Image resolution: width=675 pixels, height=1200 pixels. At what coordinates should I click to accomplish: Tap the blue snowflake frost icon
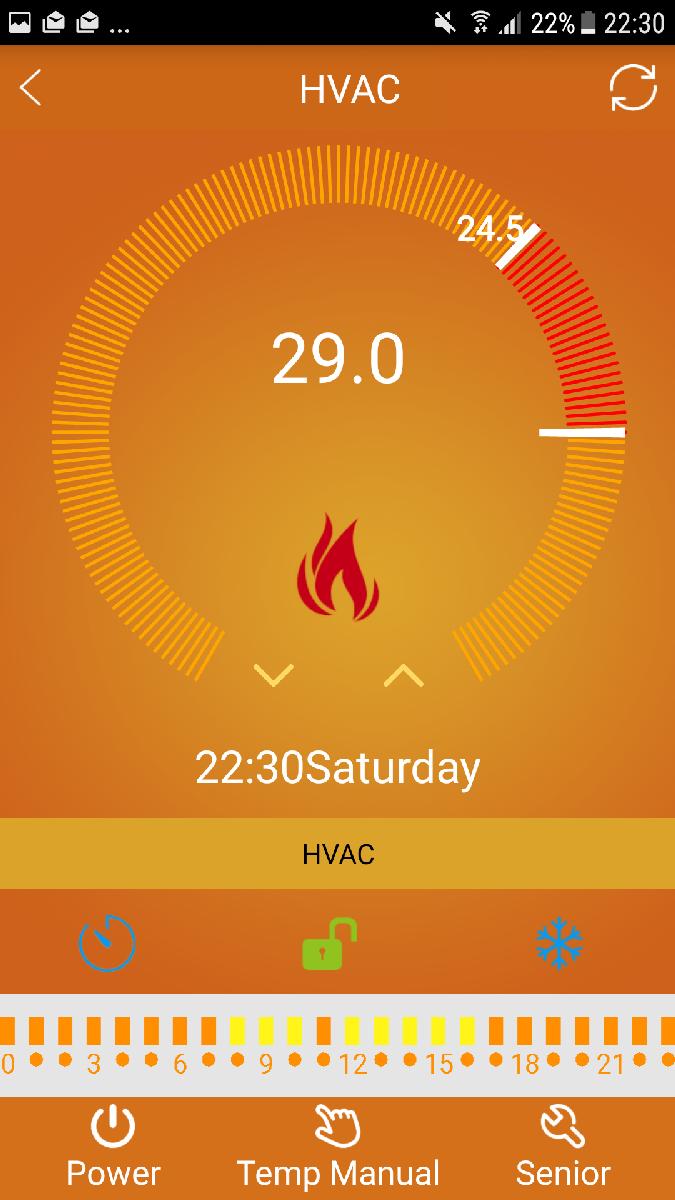[x=559, y=944]
